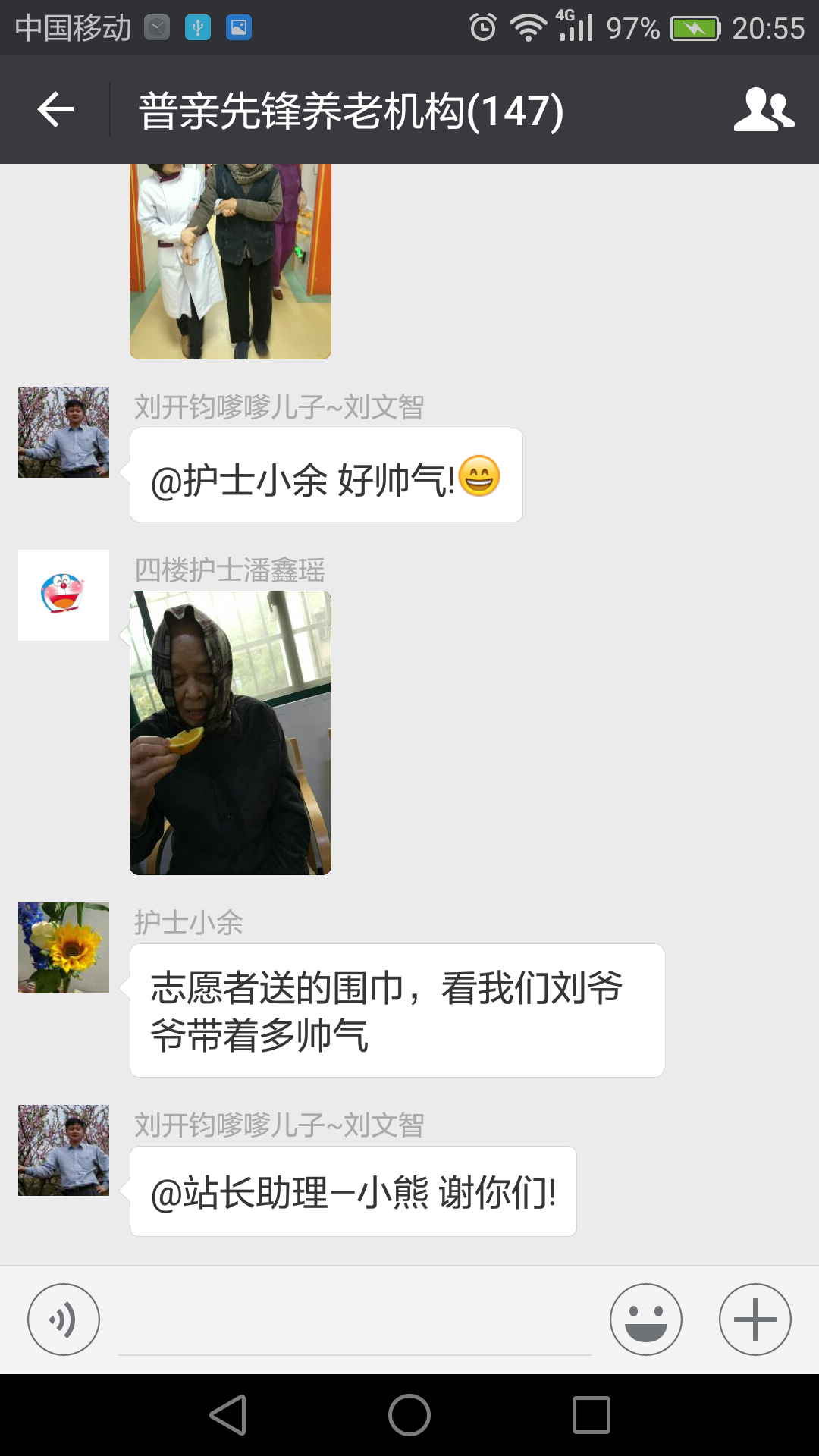Open the photo of nurse walking with elder
The width and height of the screenshot is (819, 1456).
231,261
